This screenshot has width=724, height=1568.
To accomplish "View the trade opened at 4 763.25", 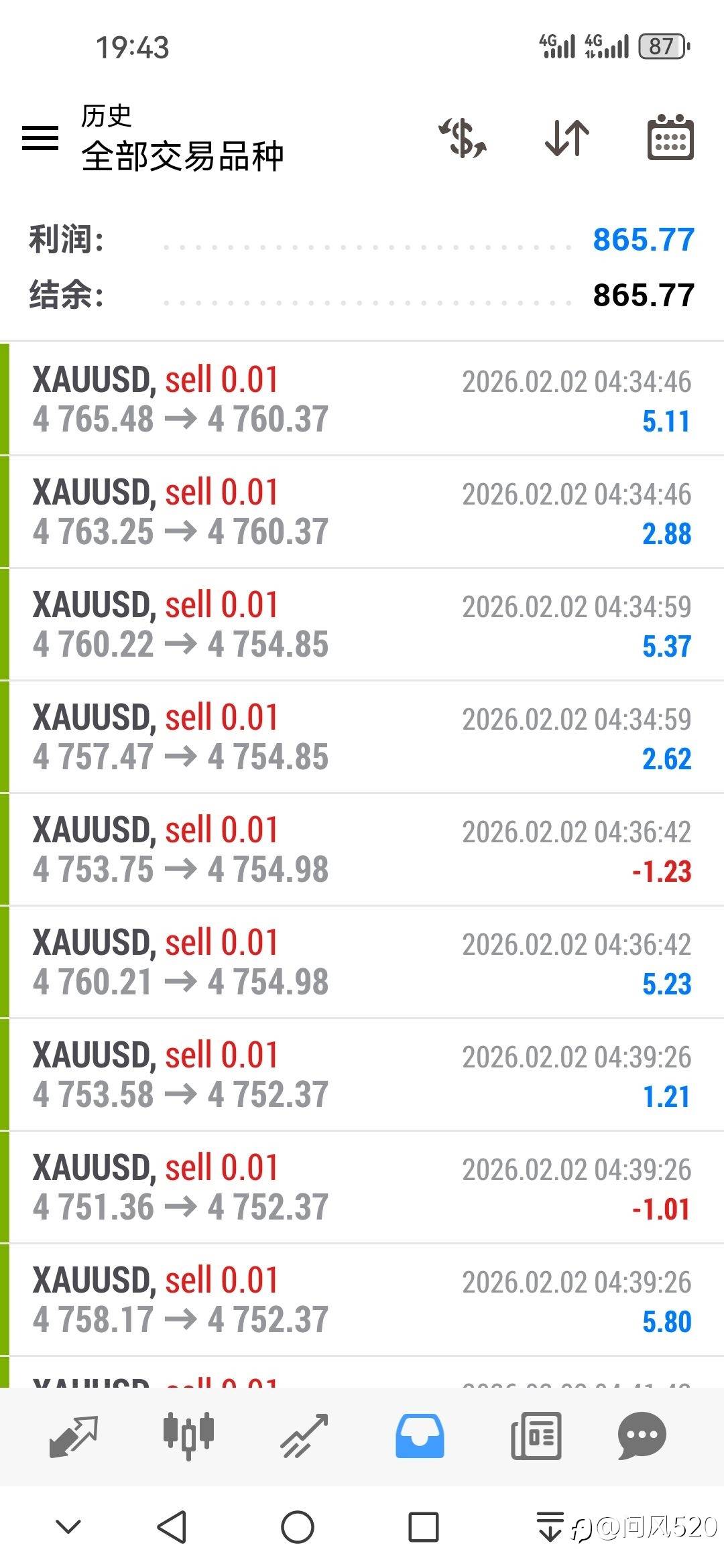I will pyautogui.click(x=362, y=512).
